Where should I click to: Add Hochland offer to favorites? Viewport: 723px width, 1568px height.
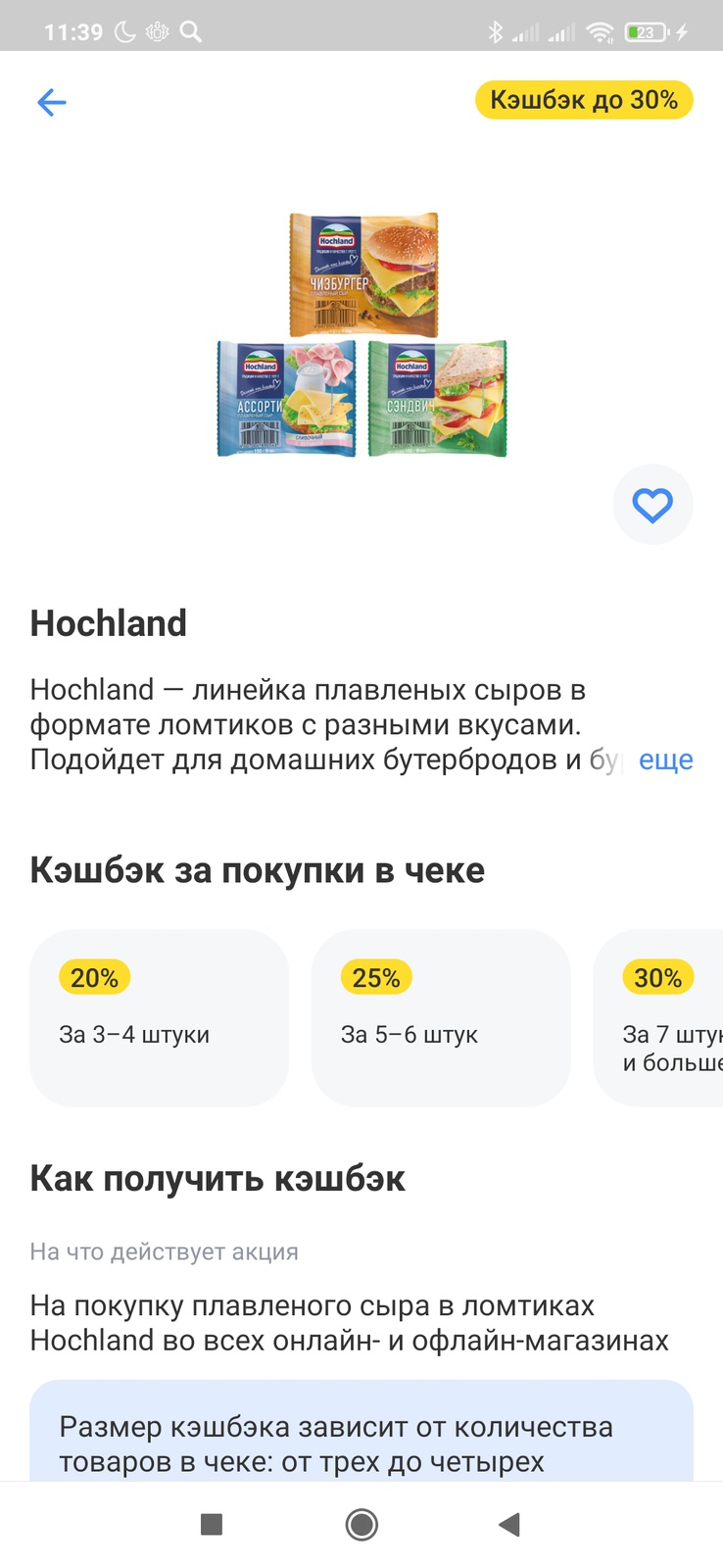652,505
